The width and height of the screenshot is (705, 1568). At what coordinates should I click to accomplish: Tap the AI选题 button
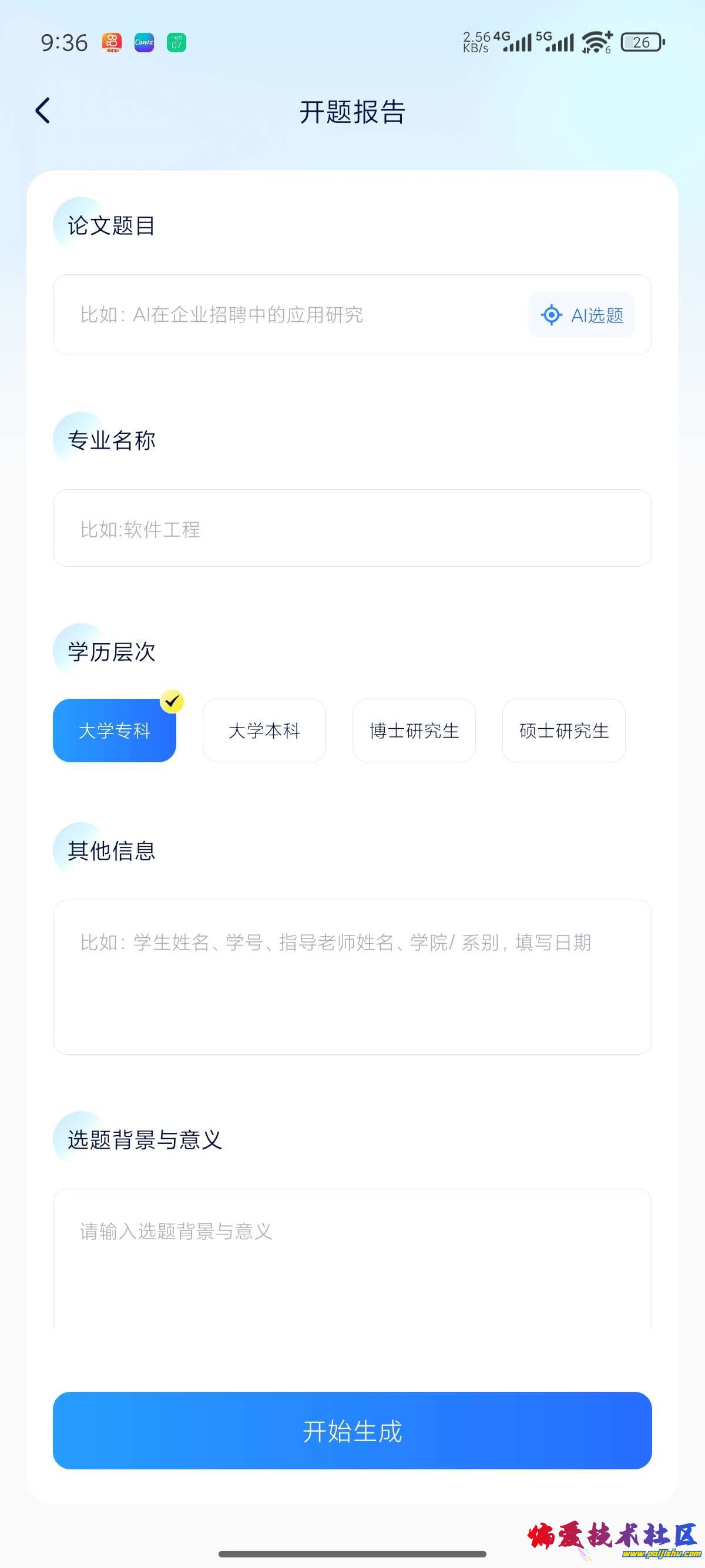click(582, 315)
